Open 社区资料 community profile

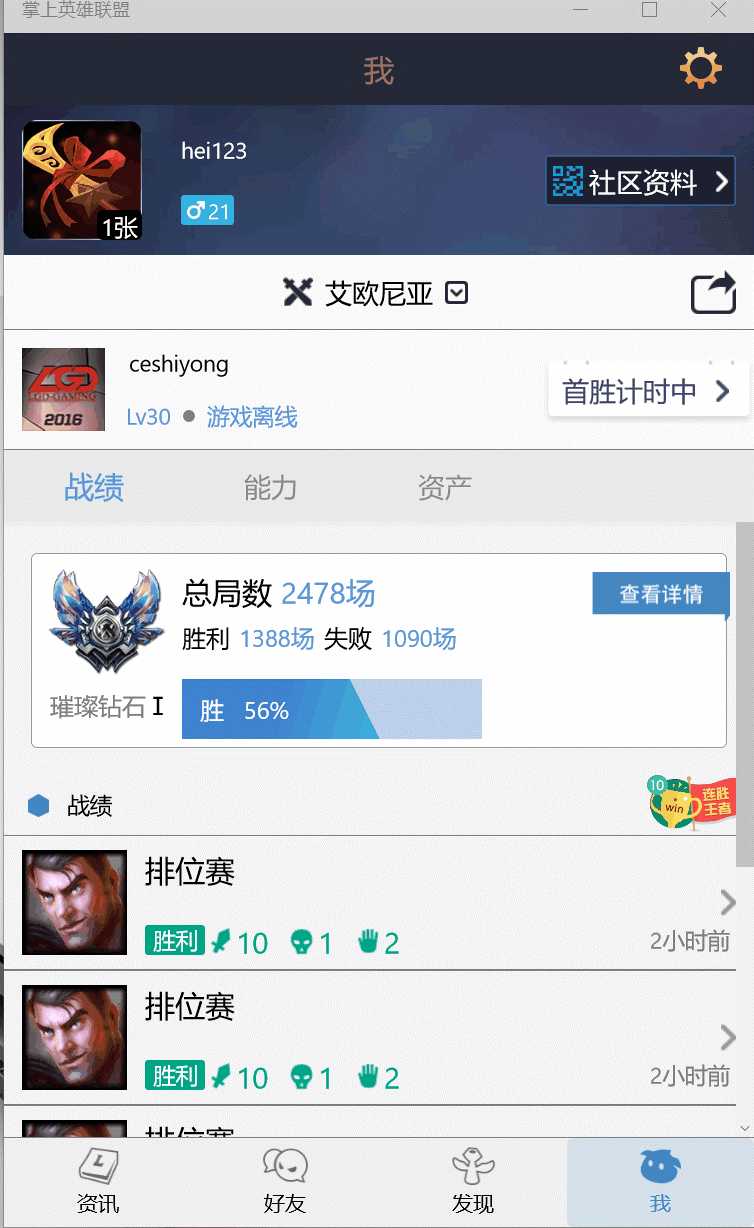coord(641,181)
